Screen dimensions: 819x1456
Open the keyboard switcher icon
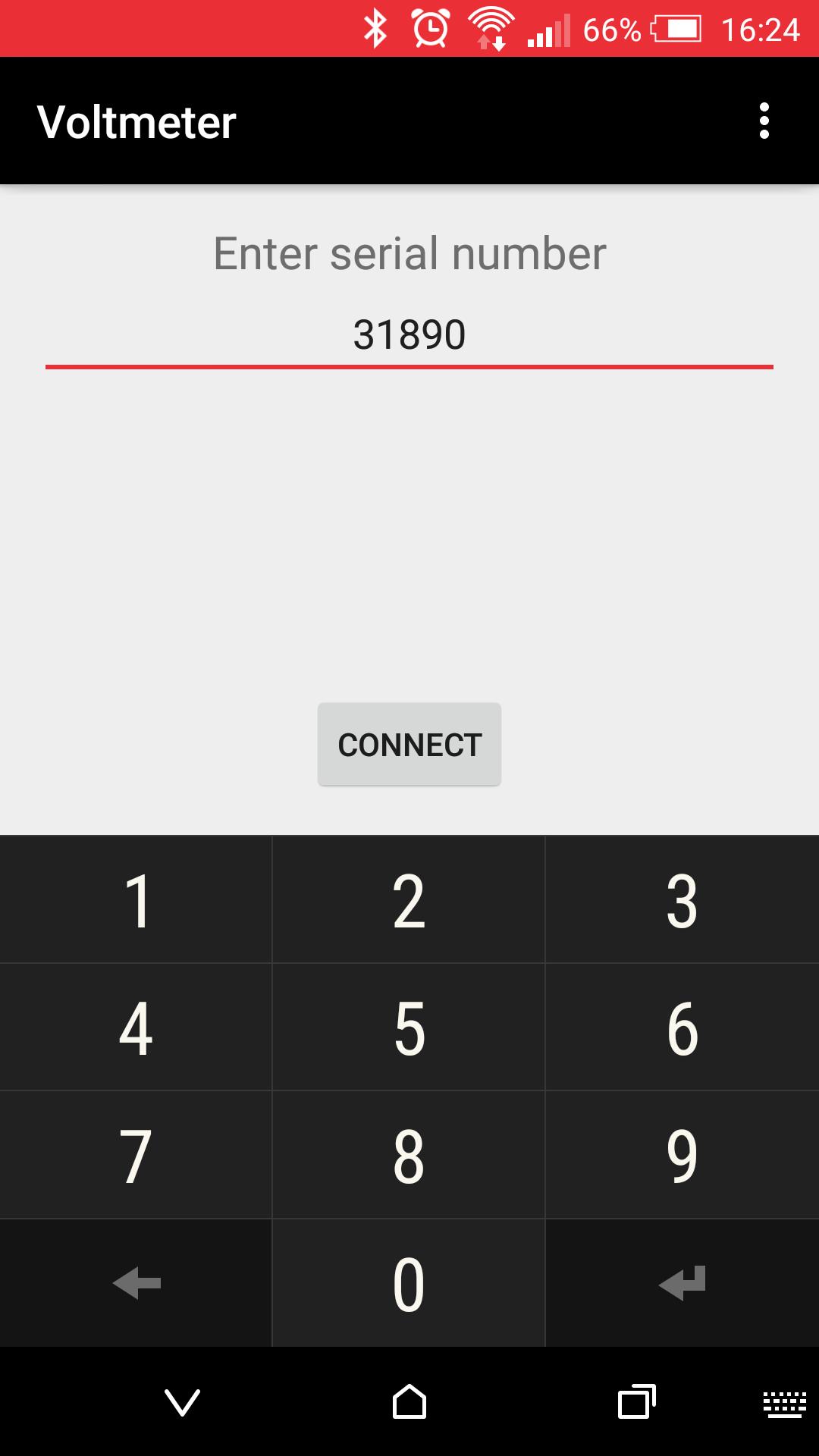[784, 1404]
